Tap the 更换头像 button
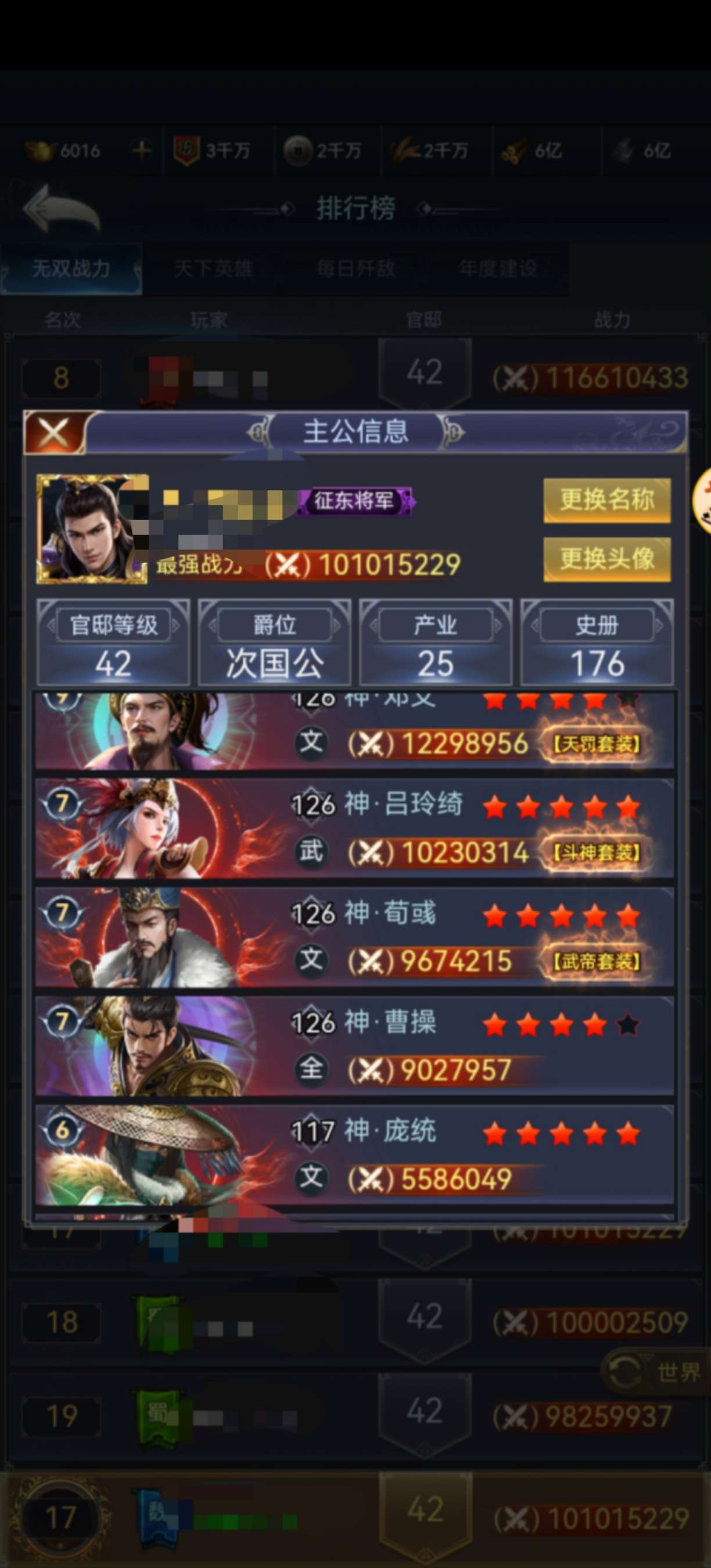The width and height of the screenshot is (711, 1568). pos(607,558)
